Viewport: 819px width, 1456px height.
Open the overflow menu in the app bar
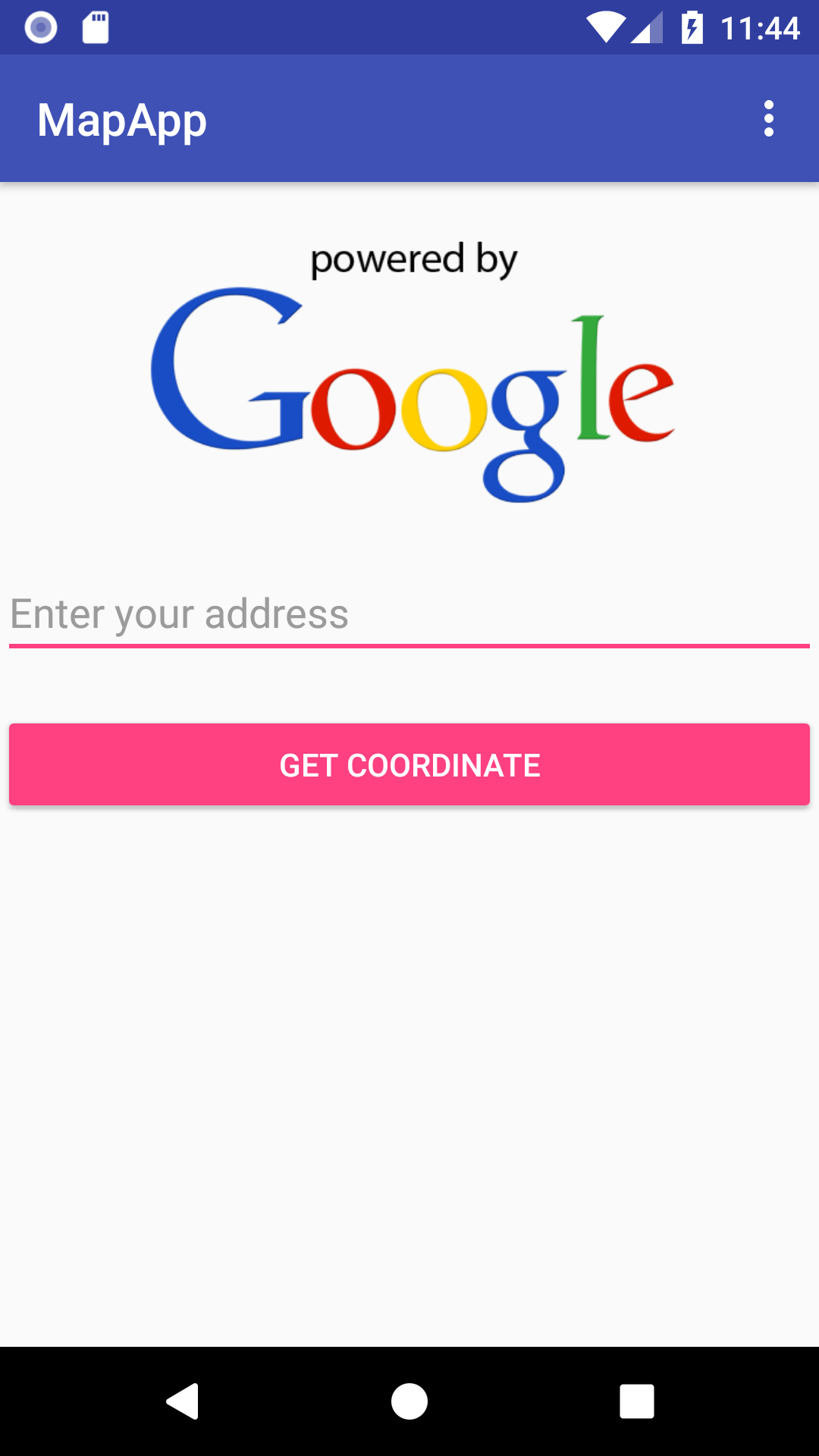768,119
